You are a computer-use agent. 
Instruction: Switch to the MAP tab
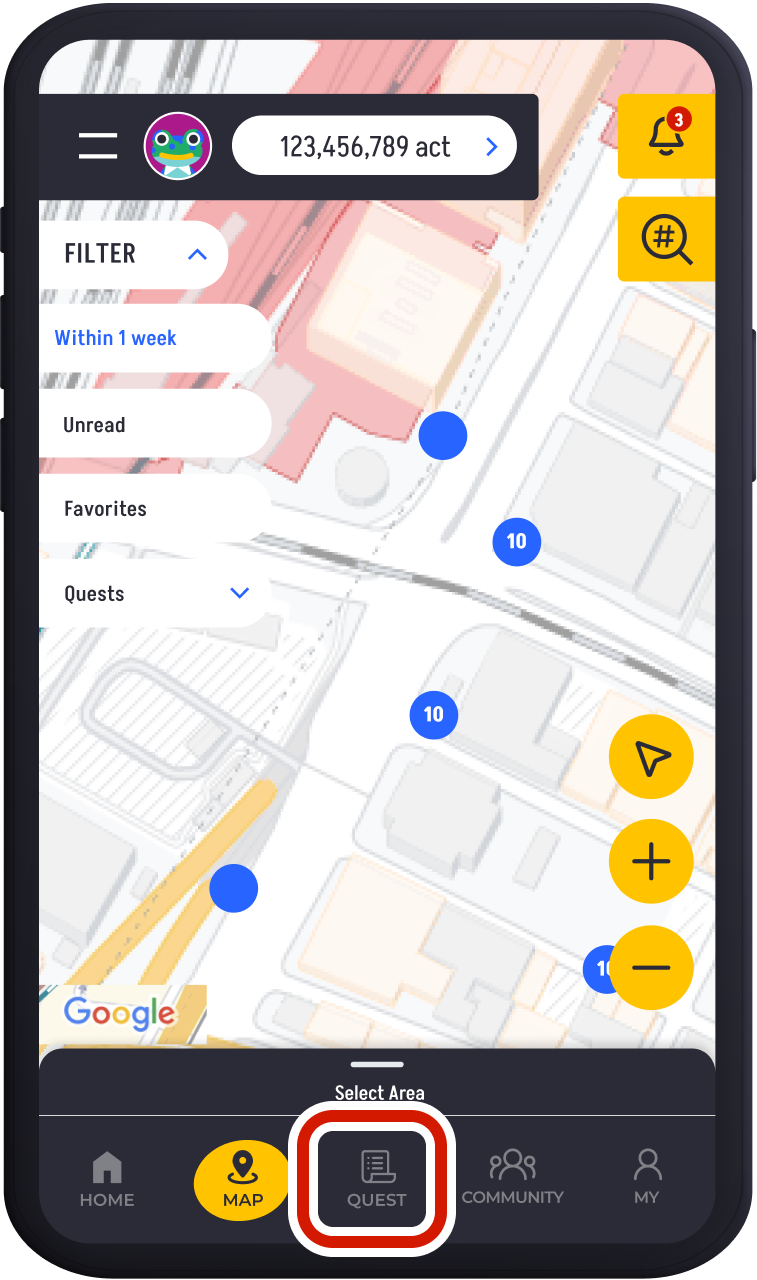242,1180
